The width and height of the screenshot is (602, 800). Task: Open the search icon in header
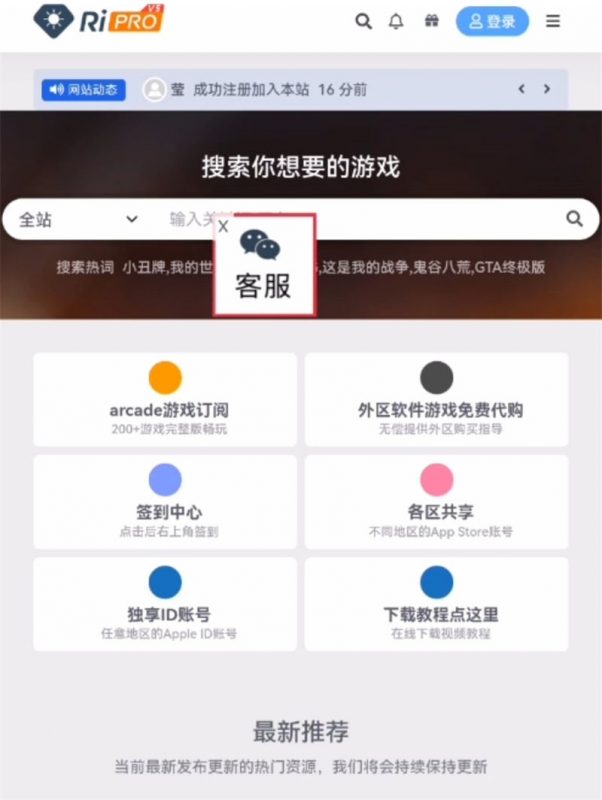point(364,21)
